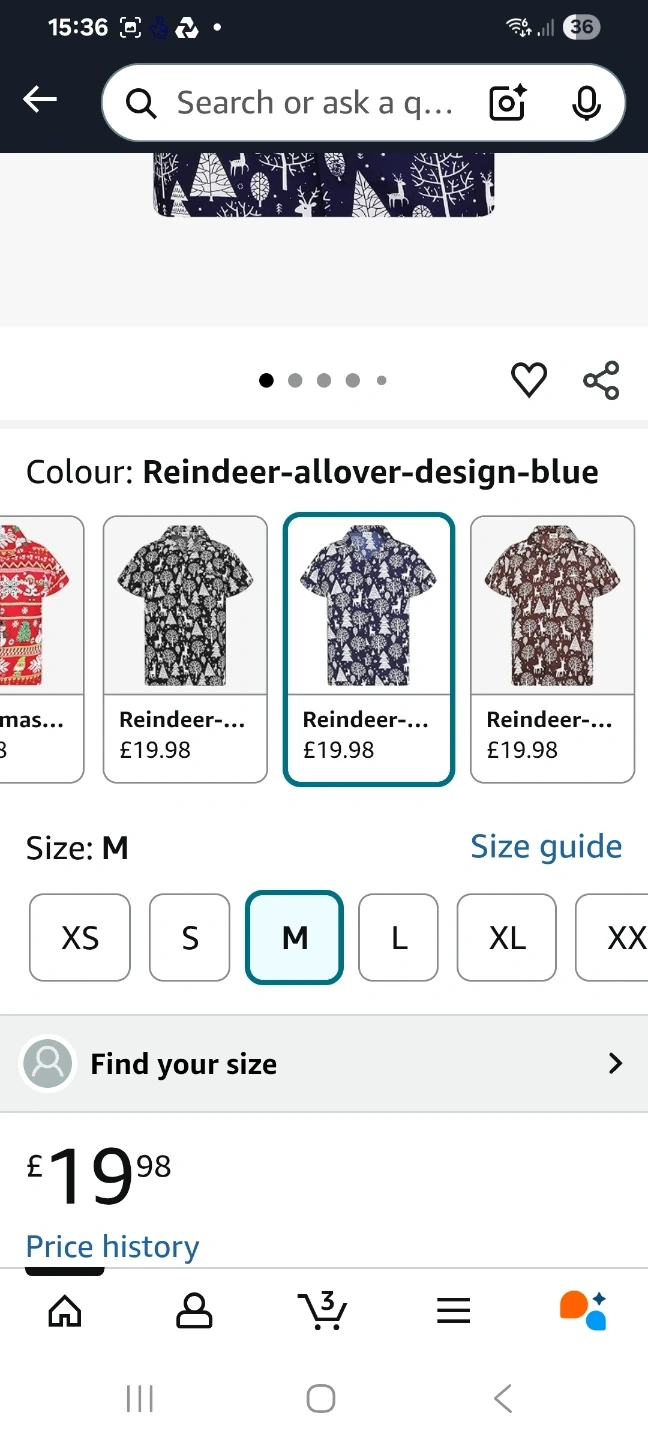This screenshot has height=1440, width=648.
Task: Pick the red Christmas shirt colour
Action: click(x=40, y=648)
